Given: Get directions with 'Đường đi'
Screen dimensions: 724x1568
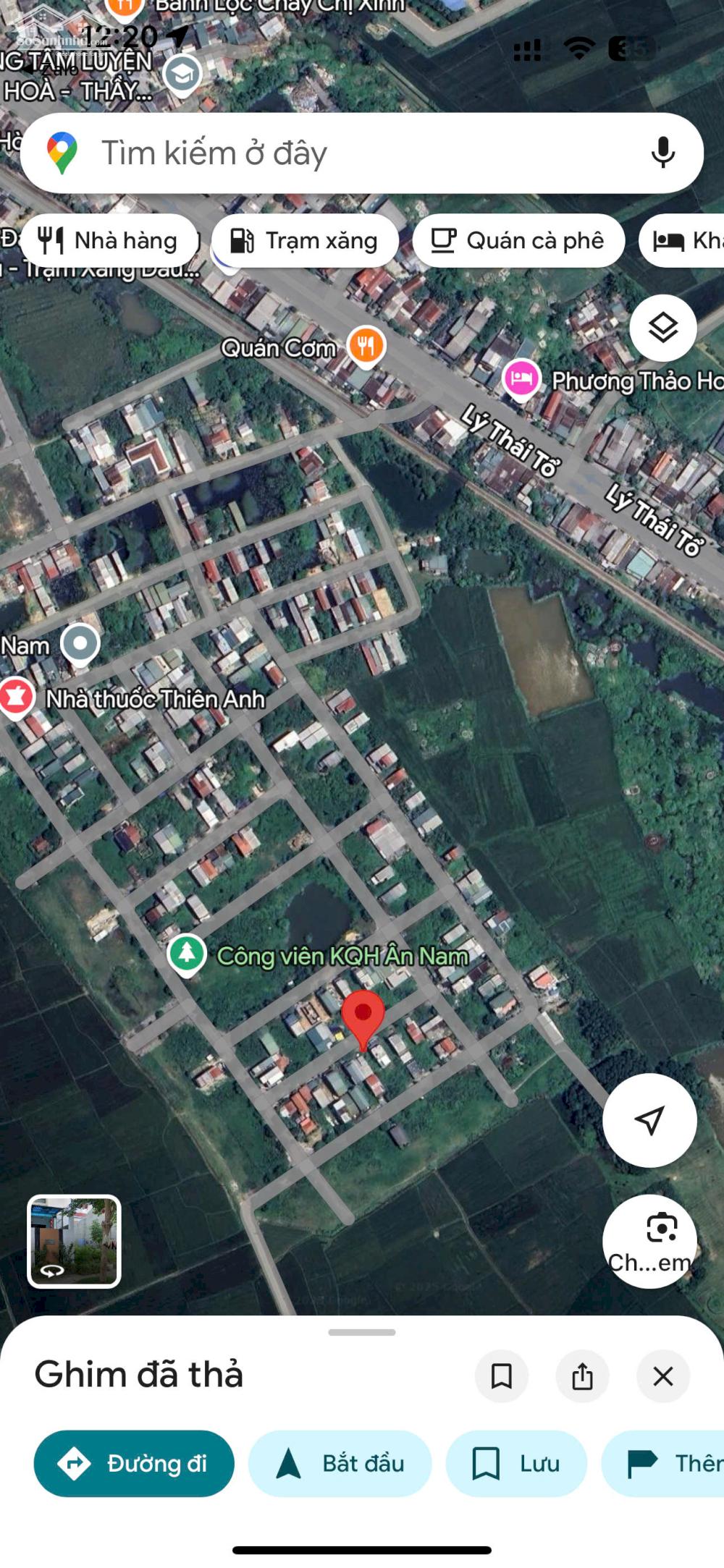Looking at the screenshot, I should (135, 1464).
